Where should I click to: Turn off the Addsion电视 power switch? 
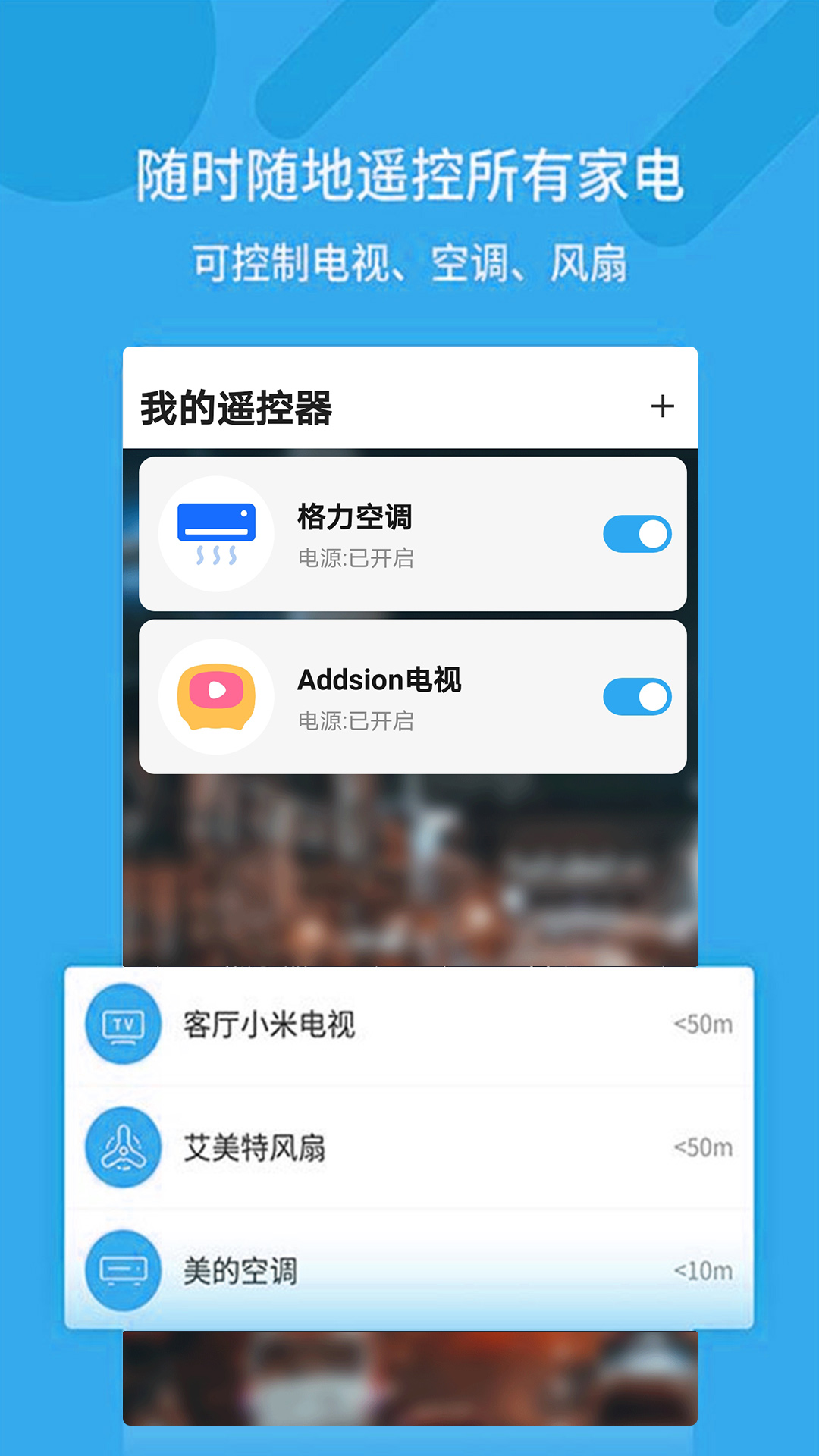(638, 697)
